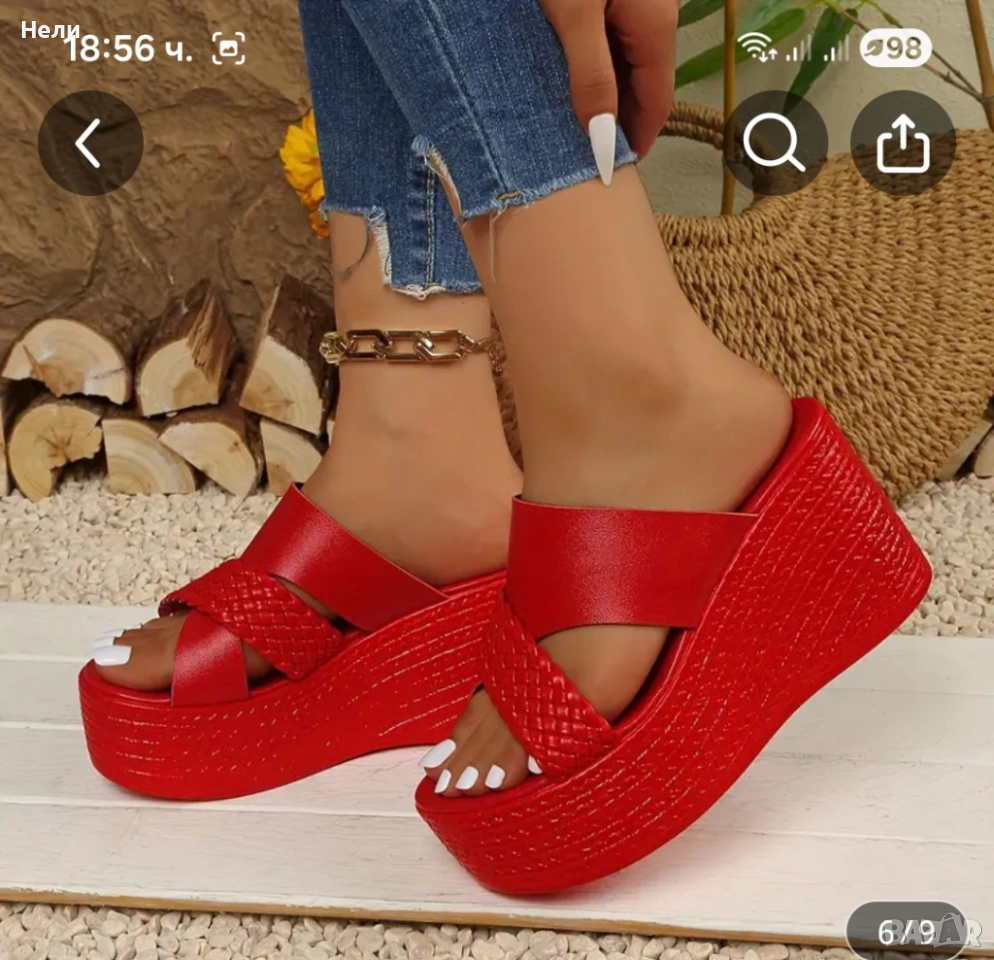Viewport: 994px width, 960px height.
Task: Open the search magnifier icon
Action: [x=775, y=144]
